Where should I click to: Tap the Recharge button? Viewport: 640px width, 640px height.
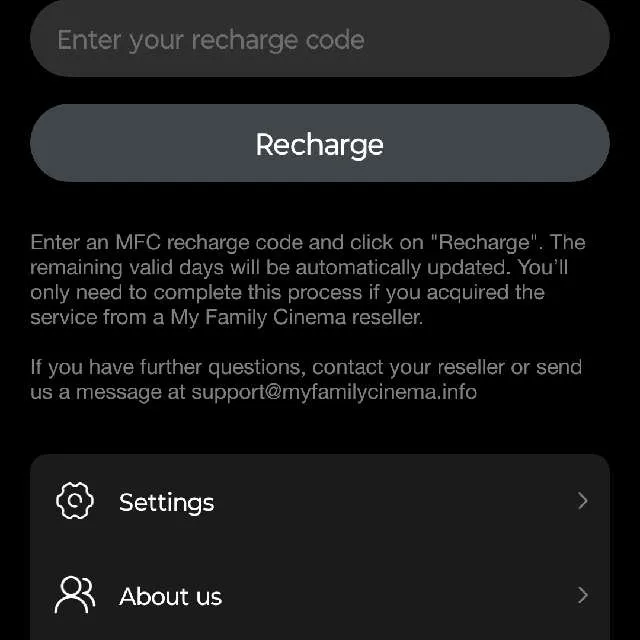pyautogui.click(x=319, y=144)
